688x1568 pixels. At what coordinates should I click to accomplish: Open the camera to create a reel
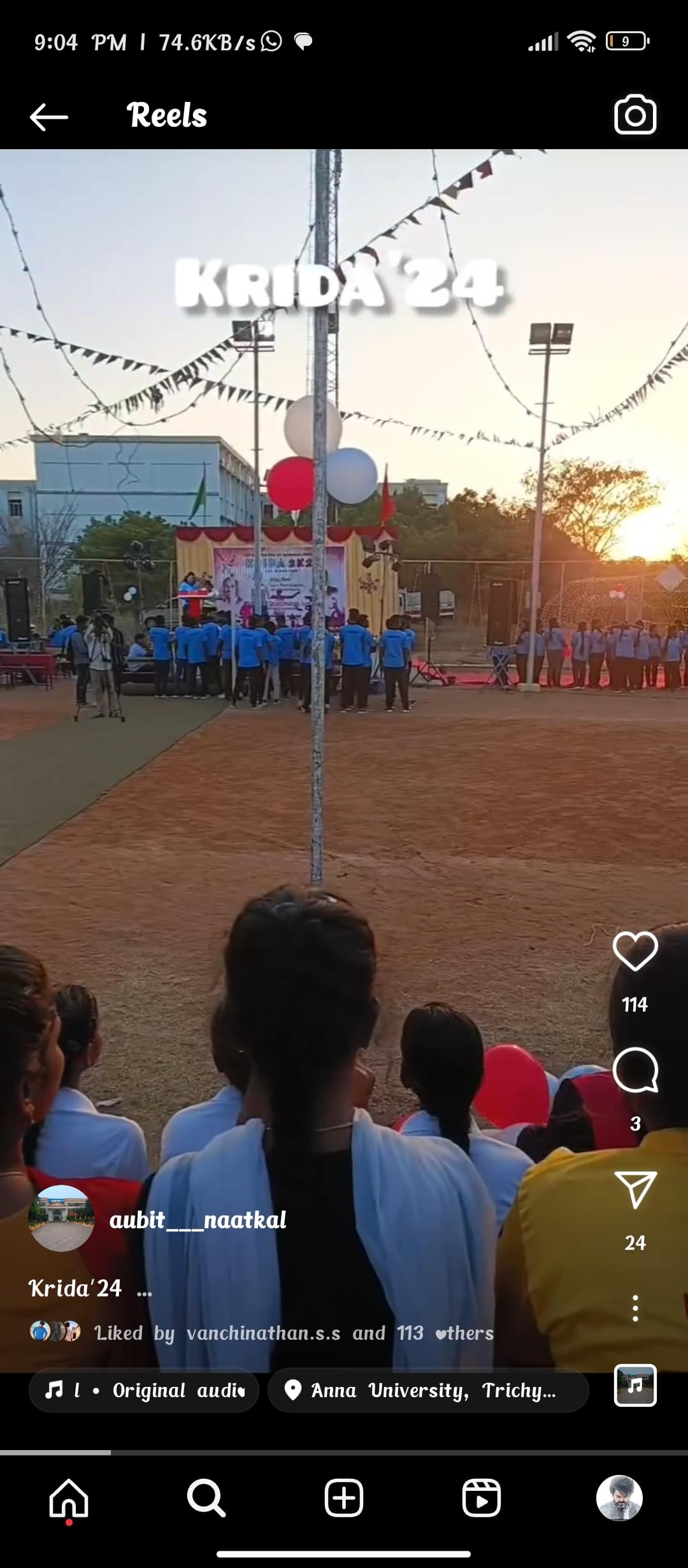pos(634,115)
